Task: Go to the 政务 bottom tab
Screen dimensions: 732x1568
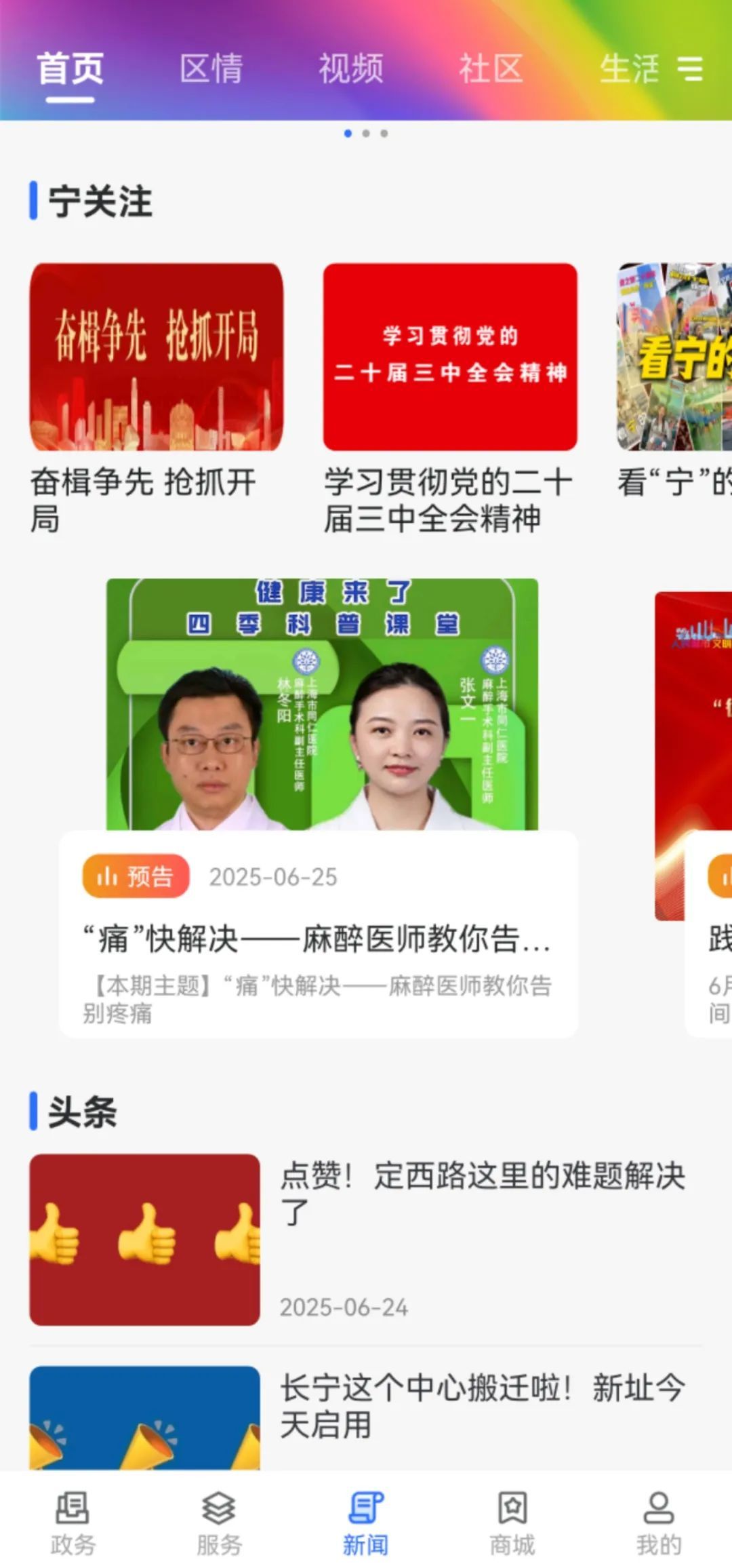Action: tap(73, 1522)
